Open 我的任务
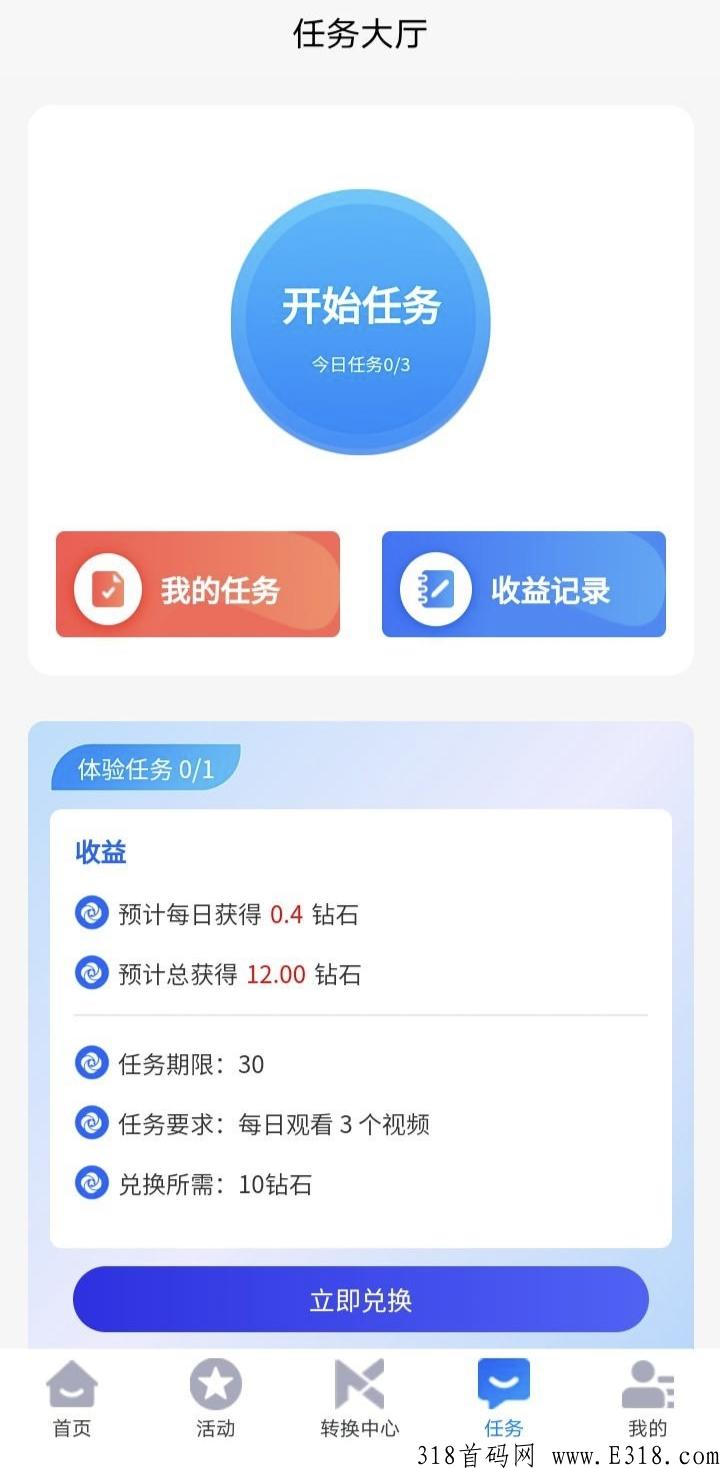This screenshot has height=1468, width=720. click(198, 585)
